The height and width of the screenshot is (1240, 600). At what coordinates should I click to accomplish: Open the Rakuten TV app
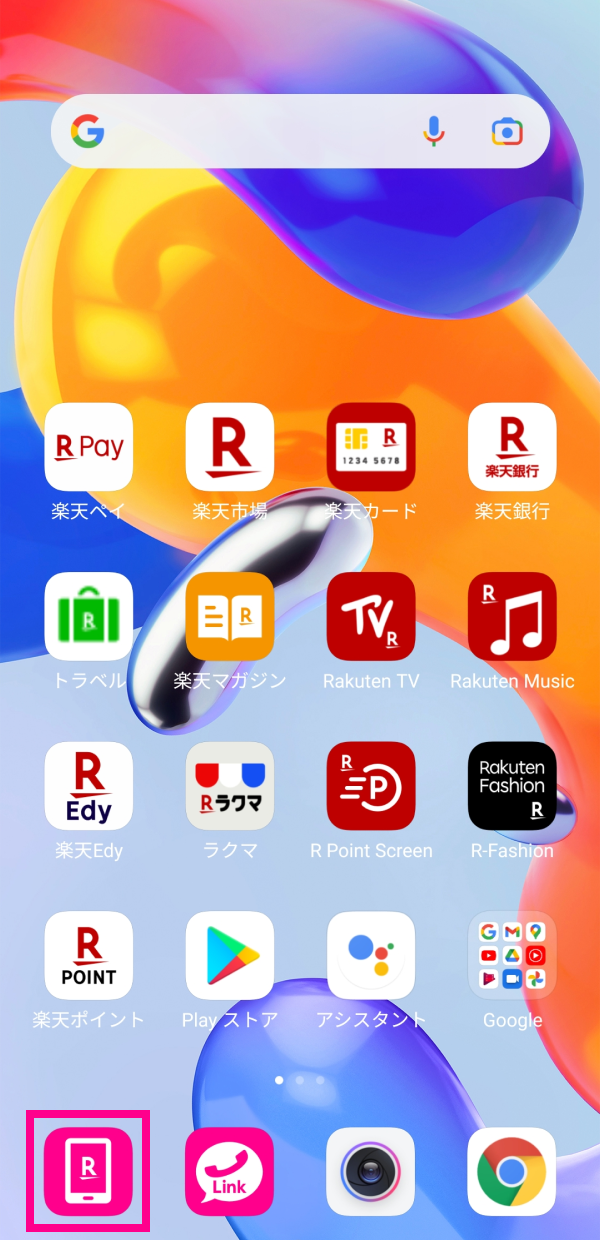coord(371,616)
